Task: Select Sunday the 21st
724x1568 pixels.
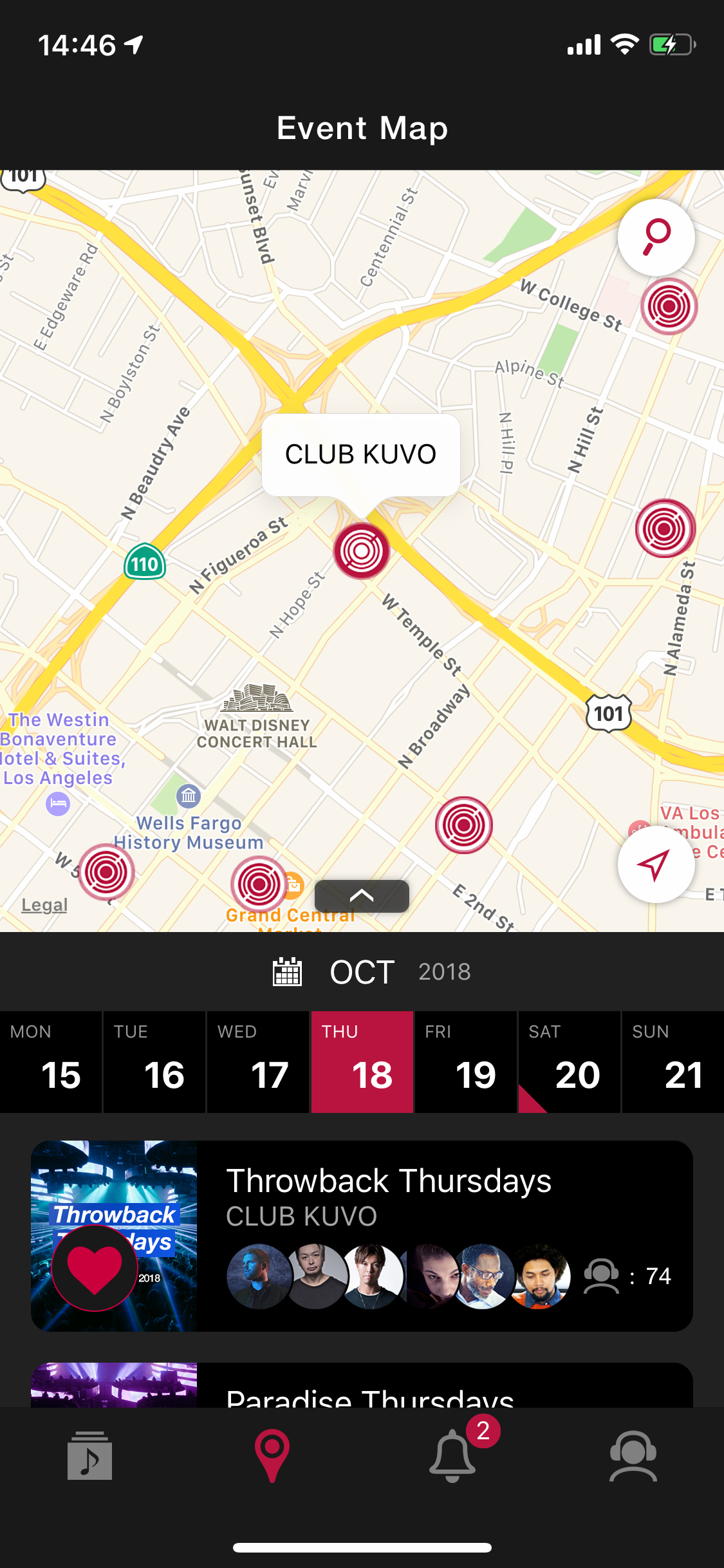Action: pyautogui.click(x=673, y=1062)
